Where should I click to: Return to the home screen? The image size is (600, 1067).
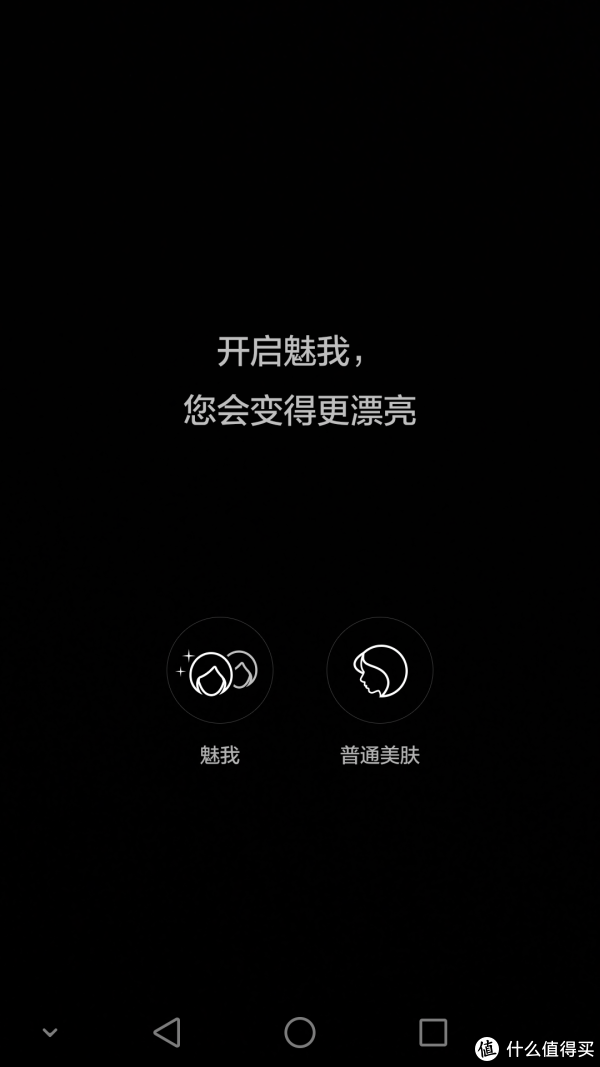click(x=300, y=1032)
